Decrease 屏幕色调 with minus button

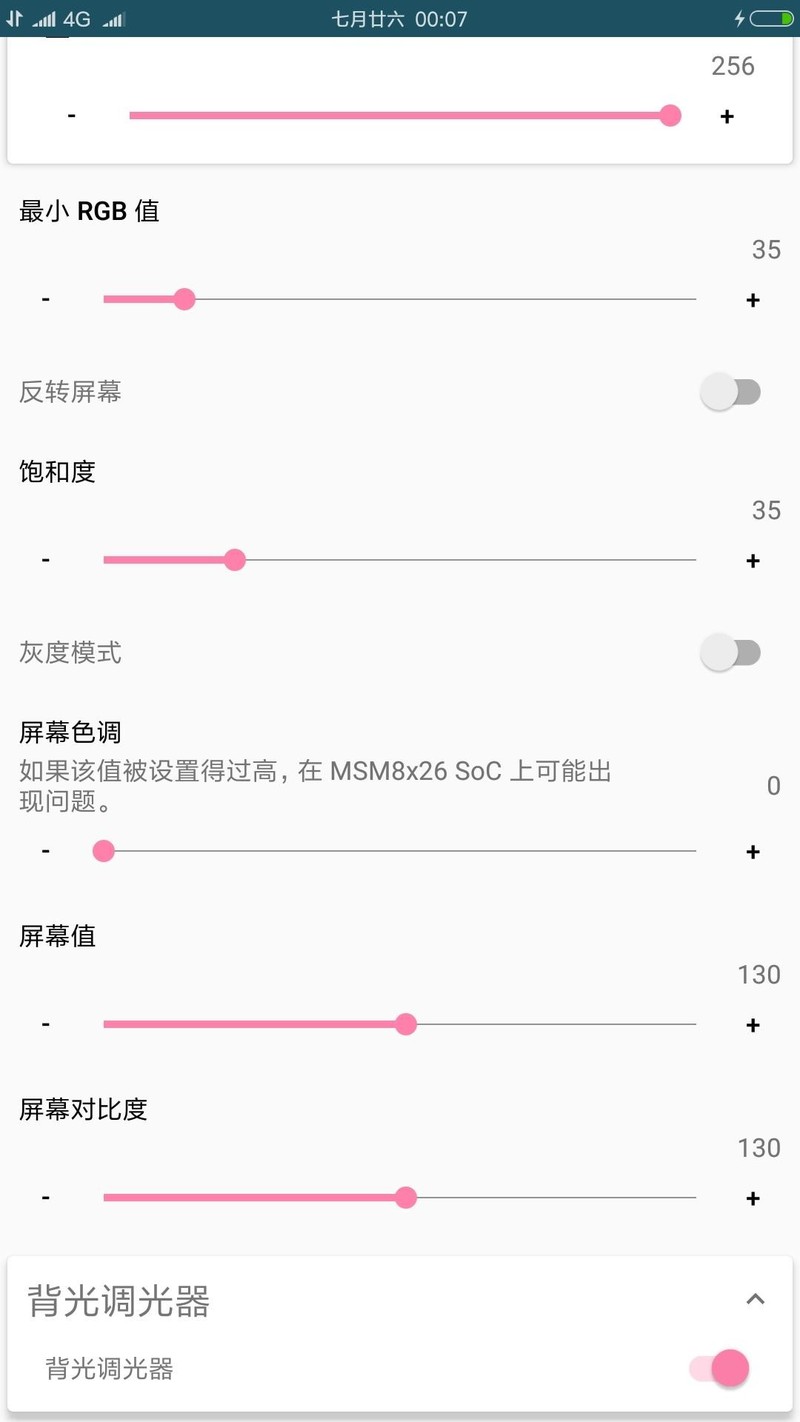point(46,850)
